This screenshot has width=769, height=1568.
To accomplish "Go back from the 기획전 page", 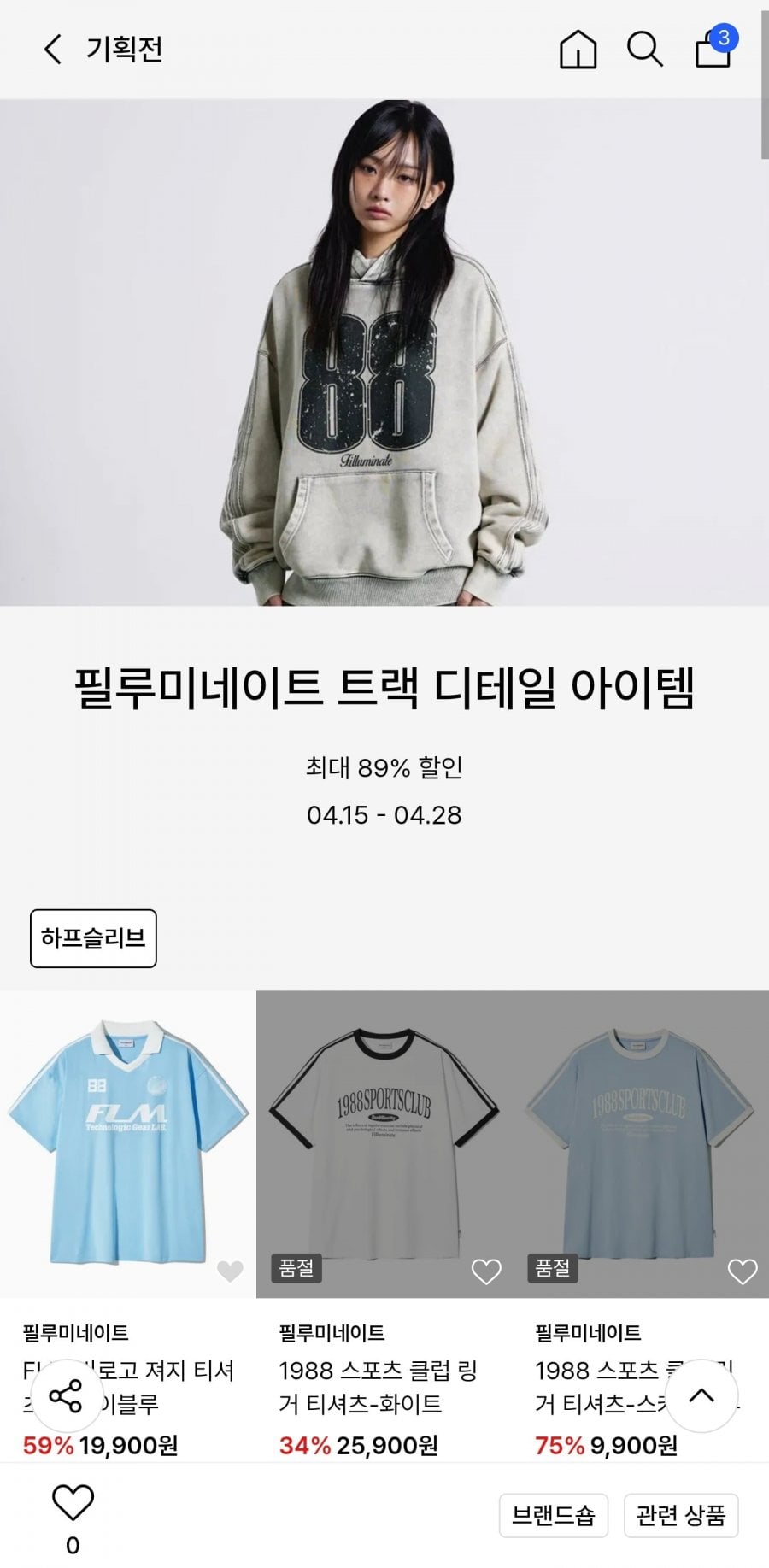I will [53, 50].
